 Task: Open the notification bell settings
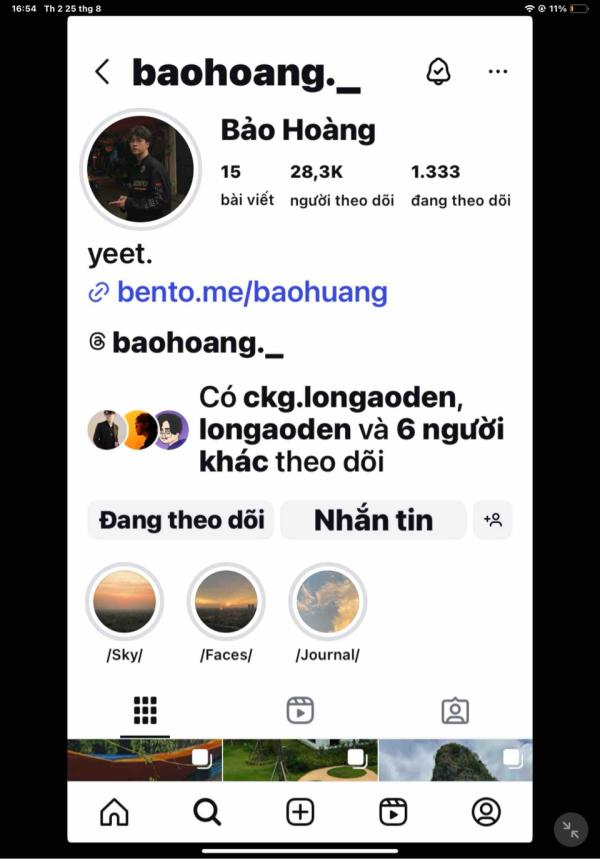click(438, 71)
